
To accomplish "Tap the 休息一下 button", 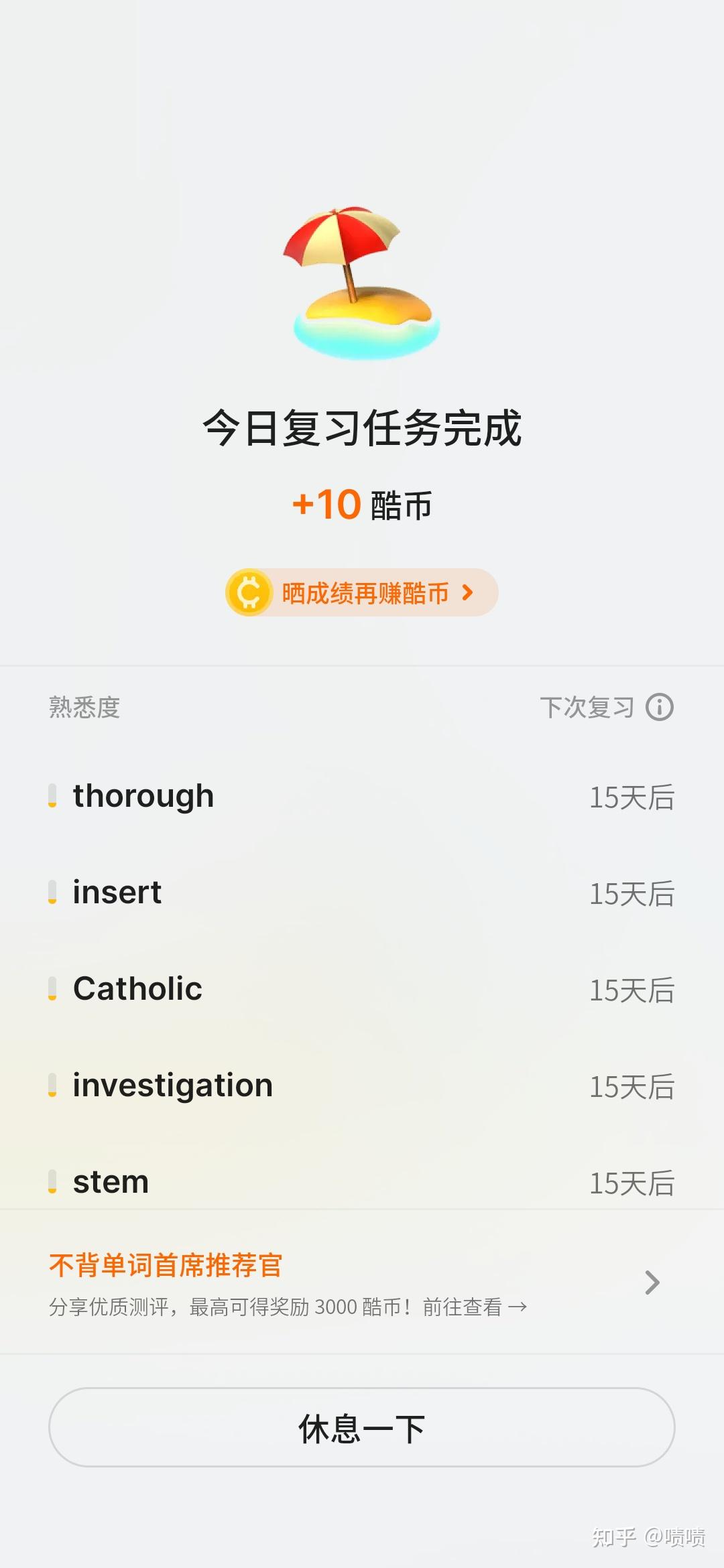I will 362,1428.
